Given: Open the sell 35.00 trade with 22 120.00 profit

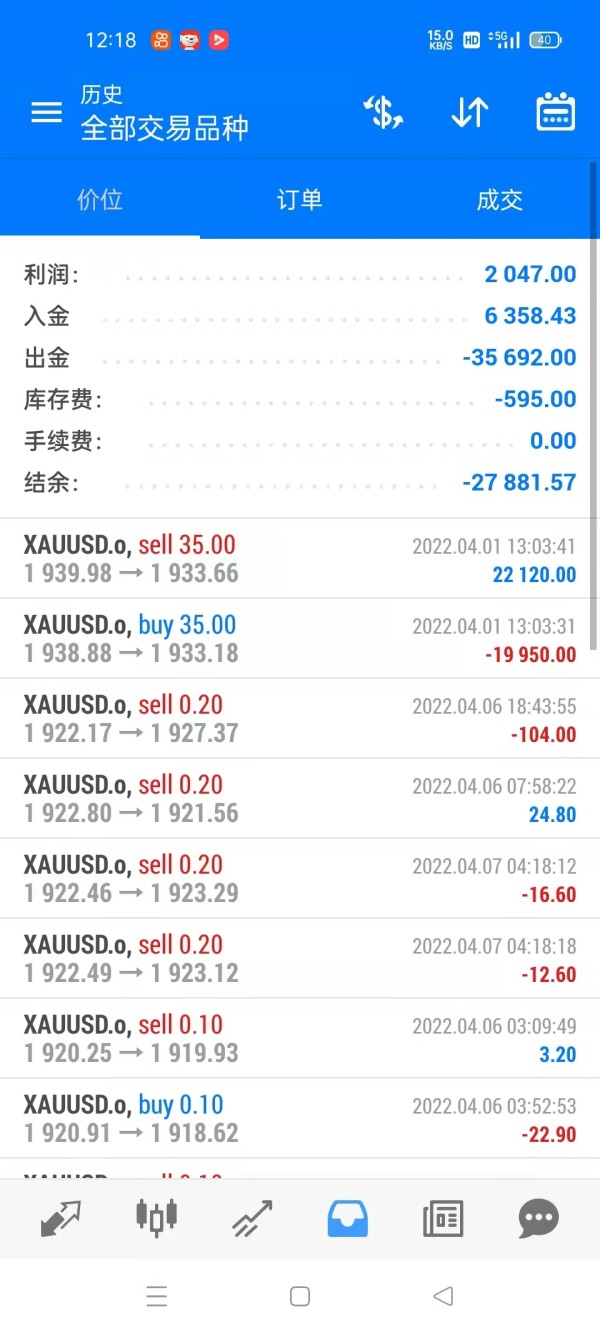Looking at the screenshot, I should [x=299, y=559].
